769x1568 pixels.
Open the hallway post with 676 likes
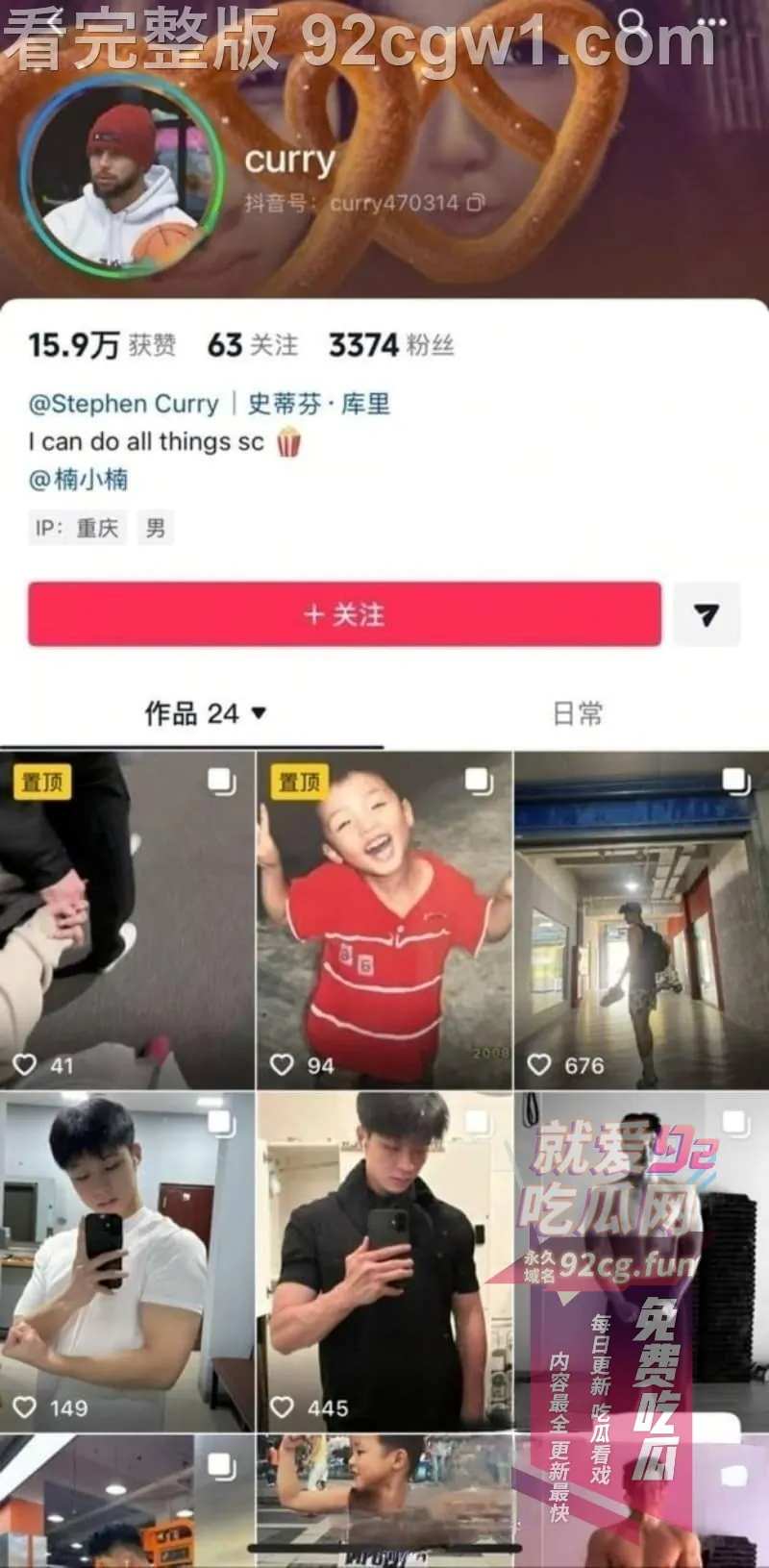(x=641, y=920)
